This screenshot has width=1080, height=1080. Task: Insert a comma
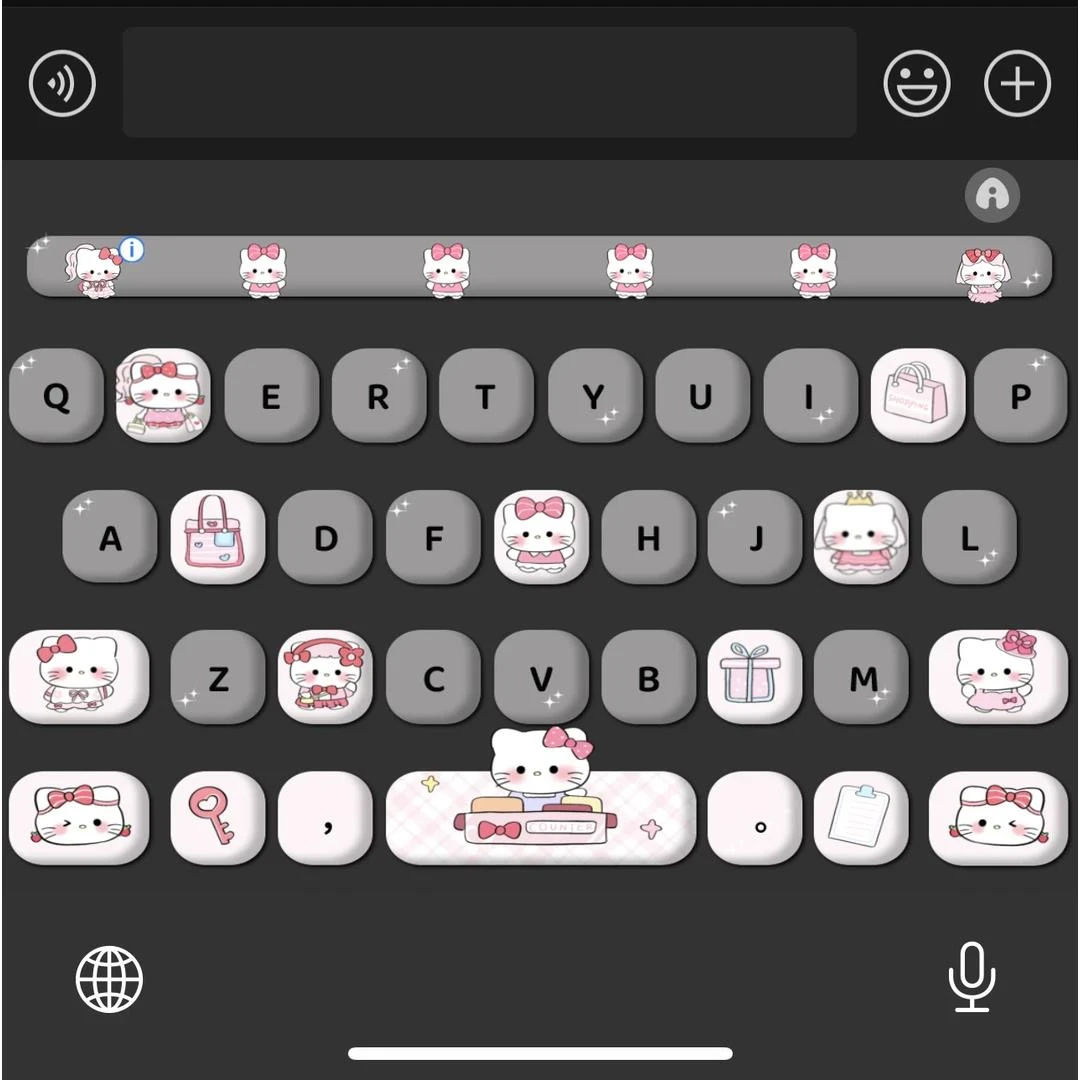tap(325, 820)
